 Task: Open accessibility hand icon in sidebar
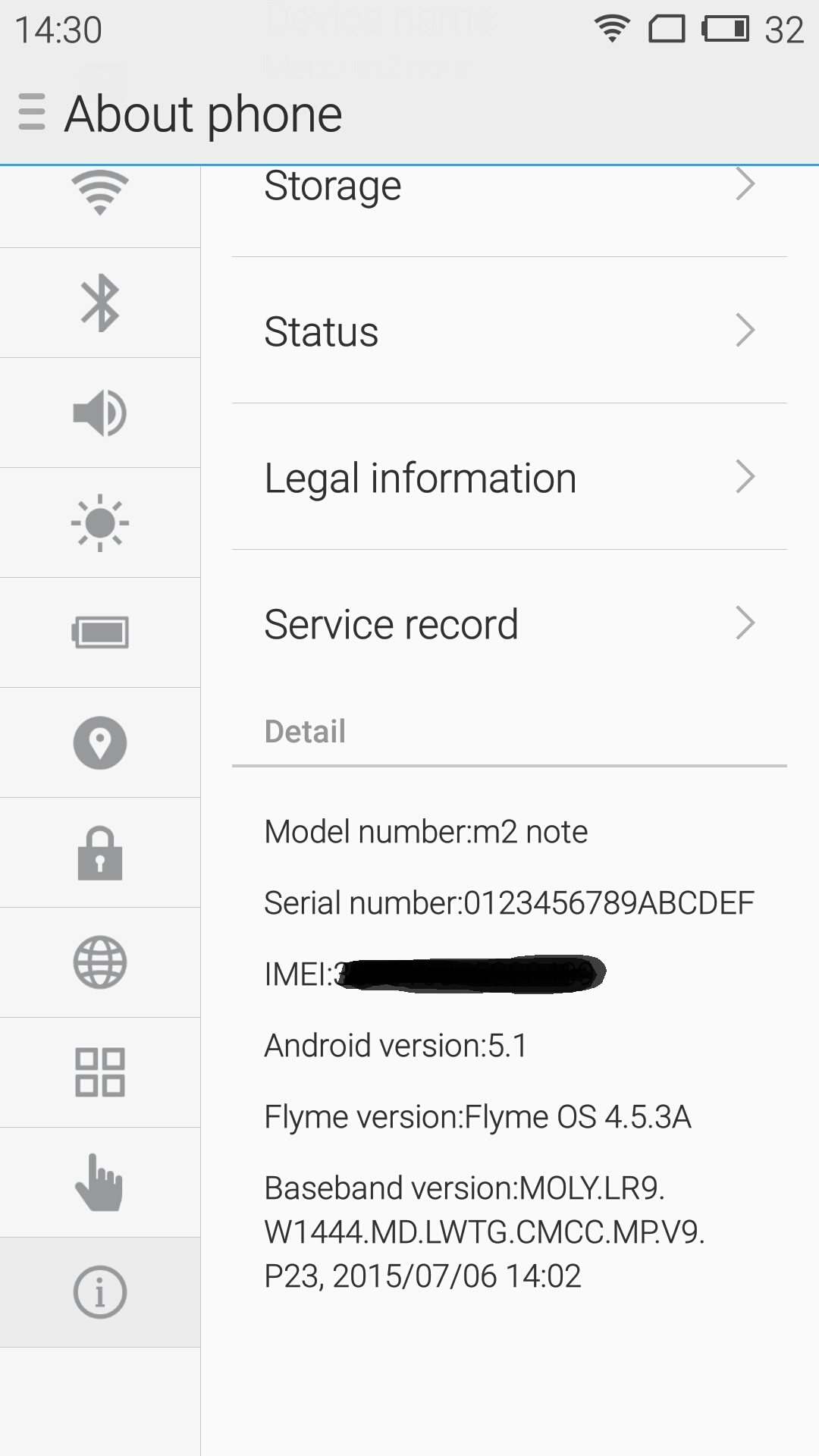point(100,1182)
